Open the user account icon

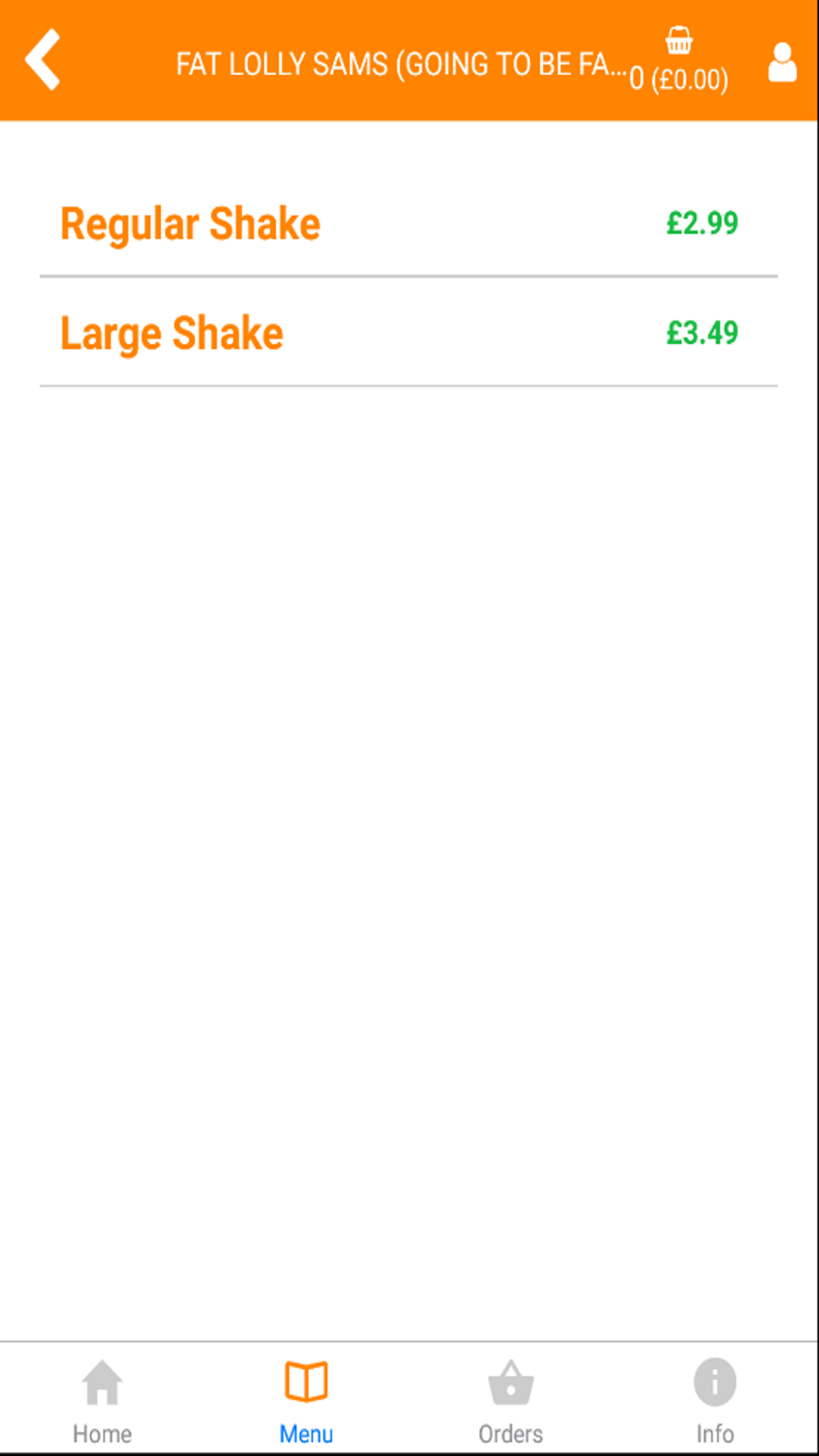782,62
